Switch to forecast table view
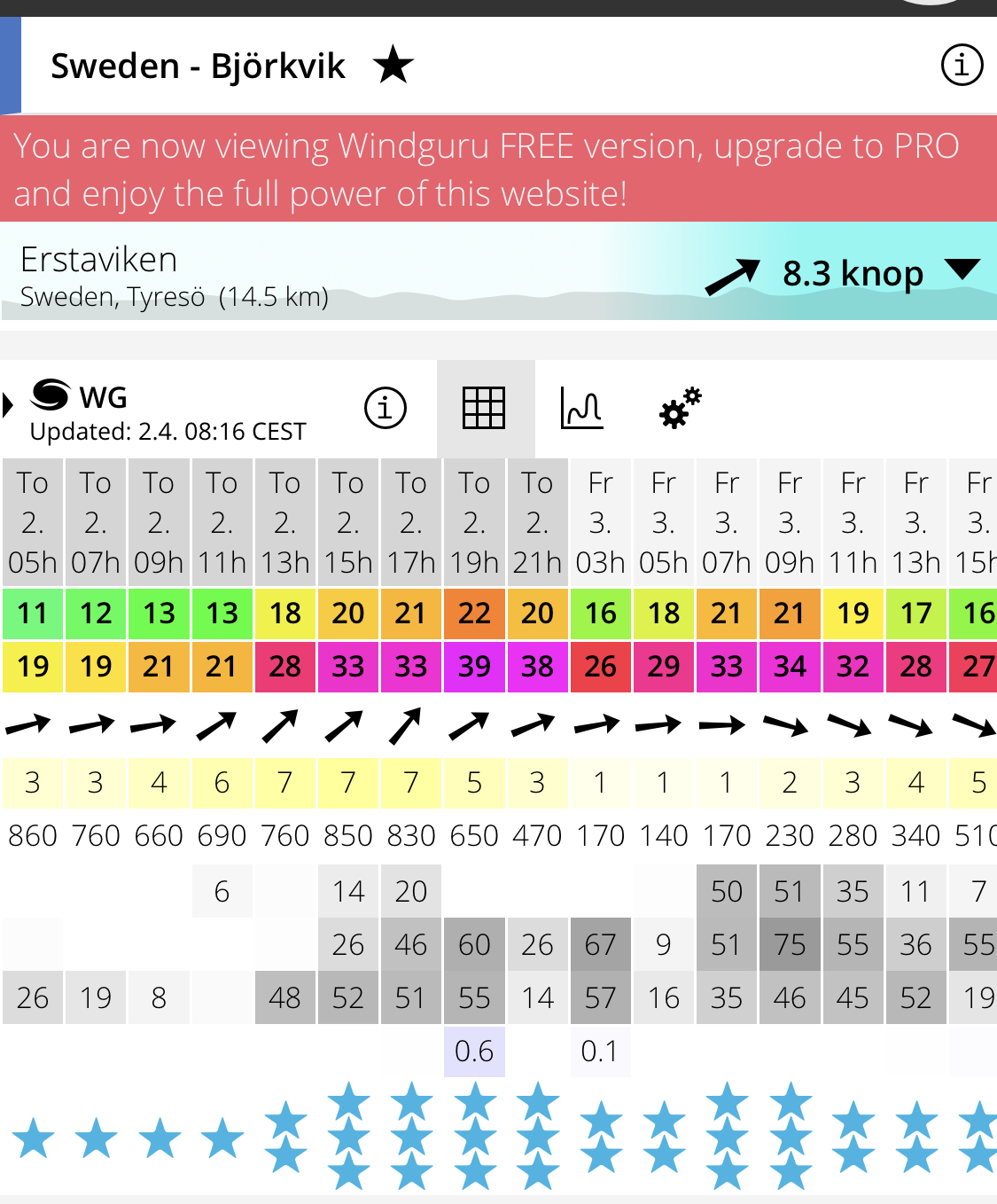The width and height of the screenshot is (997, 1204). click(x=485, y=409)
